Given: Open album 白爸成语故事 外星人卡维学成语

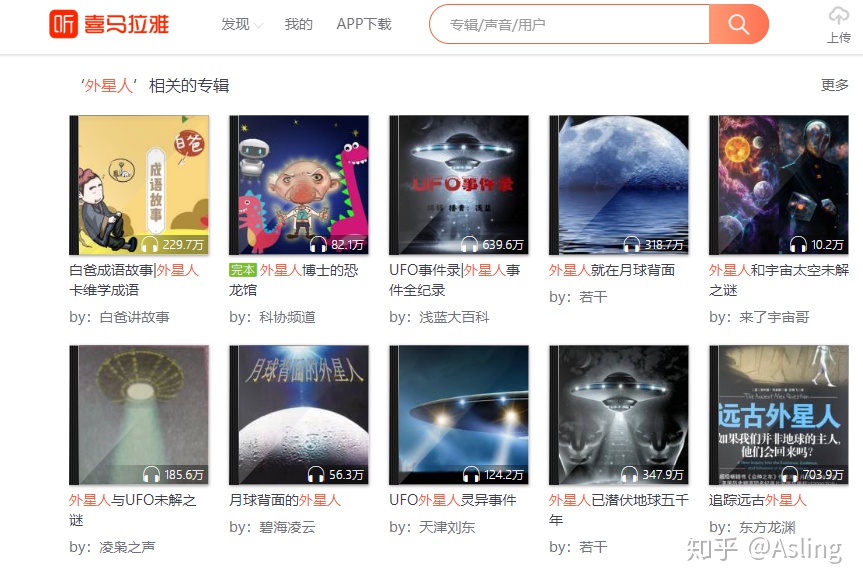Looking at the screenshot, I should [x=138, y=185].
